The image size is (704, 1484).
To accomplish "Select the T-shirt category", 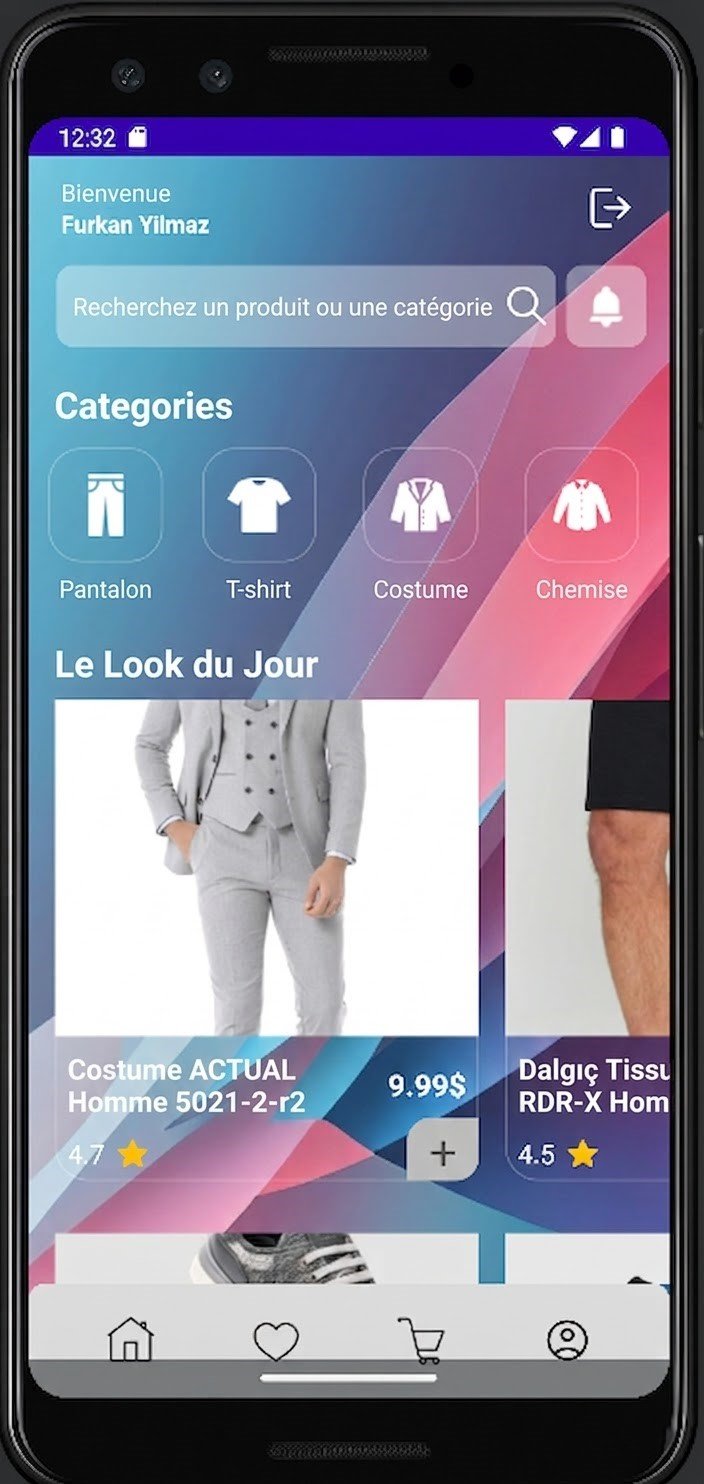I will pos(259,506).
